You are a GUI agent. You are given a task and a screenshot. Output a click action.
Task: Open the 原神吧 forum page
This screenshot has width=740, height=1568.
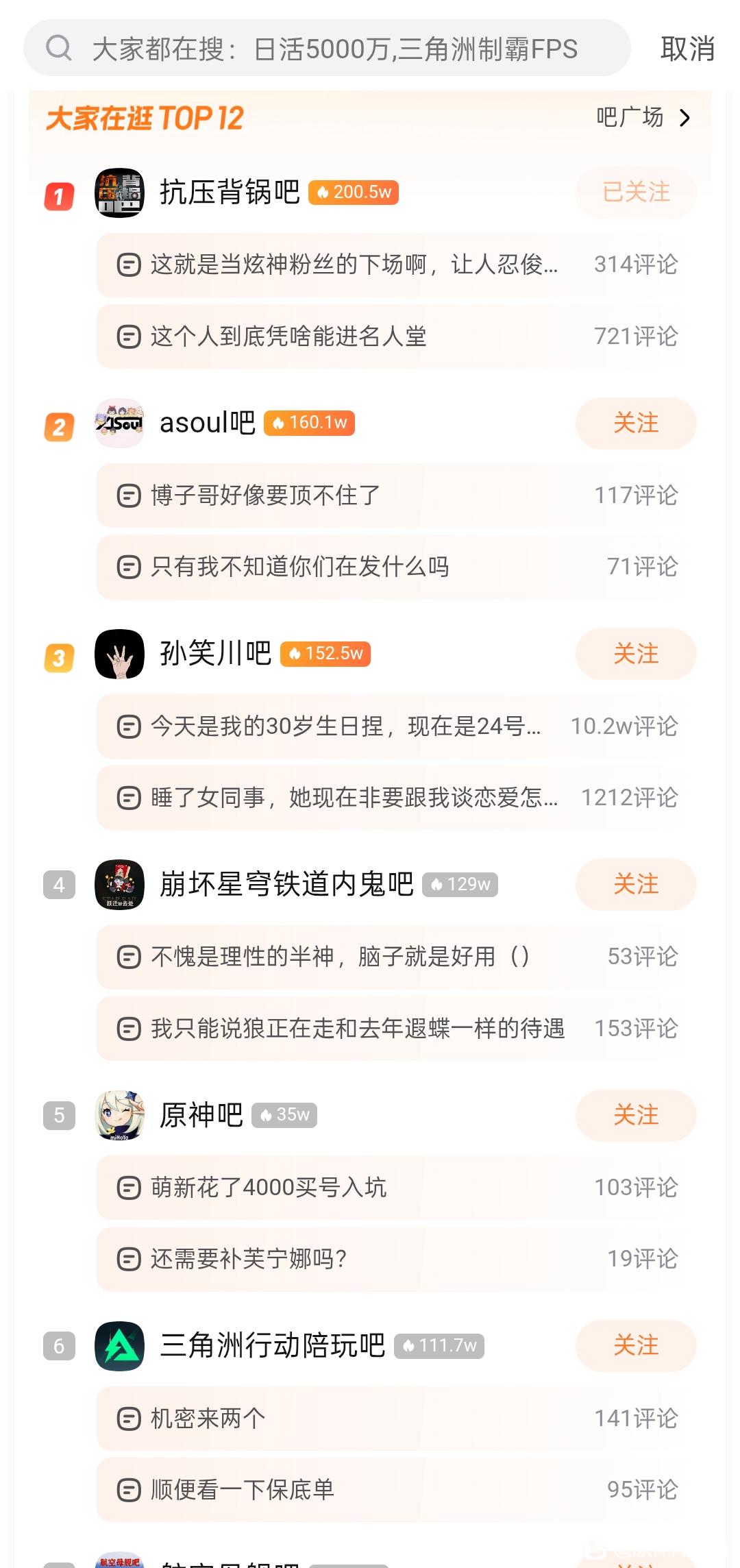point(201,1115)
